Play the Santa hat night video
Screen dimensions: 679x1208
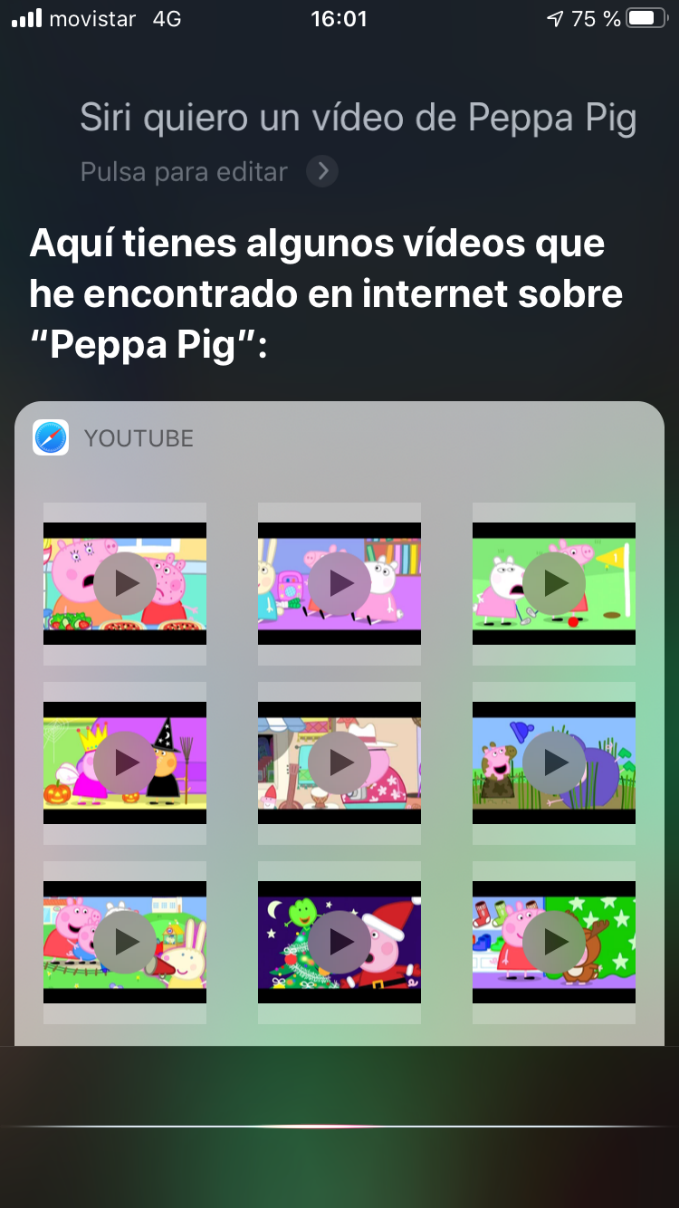[x=339, y=941]
